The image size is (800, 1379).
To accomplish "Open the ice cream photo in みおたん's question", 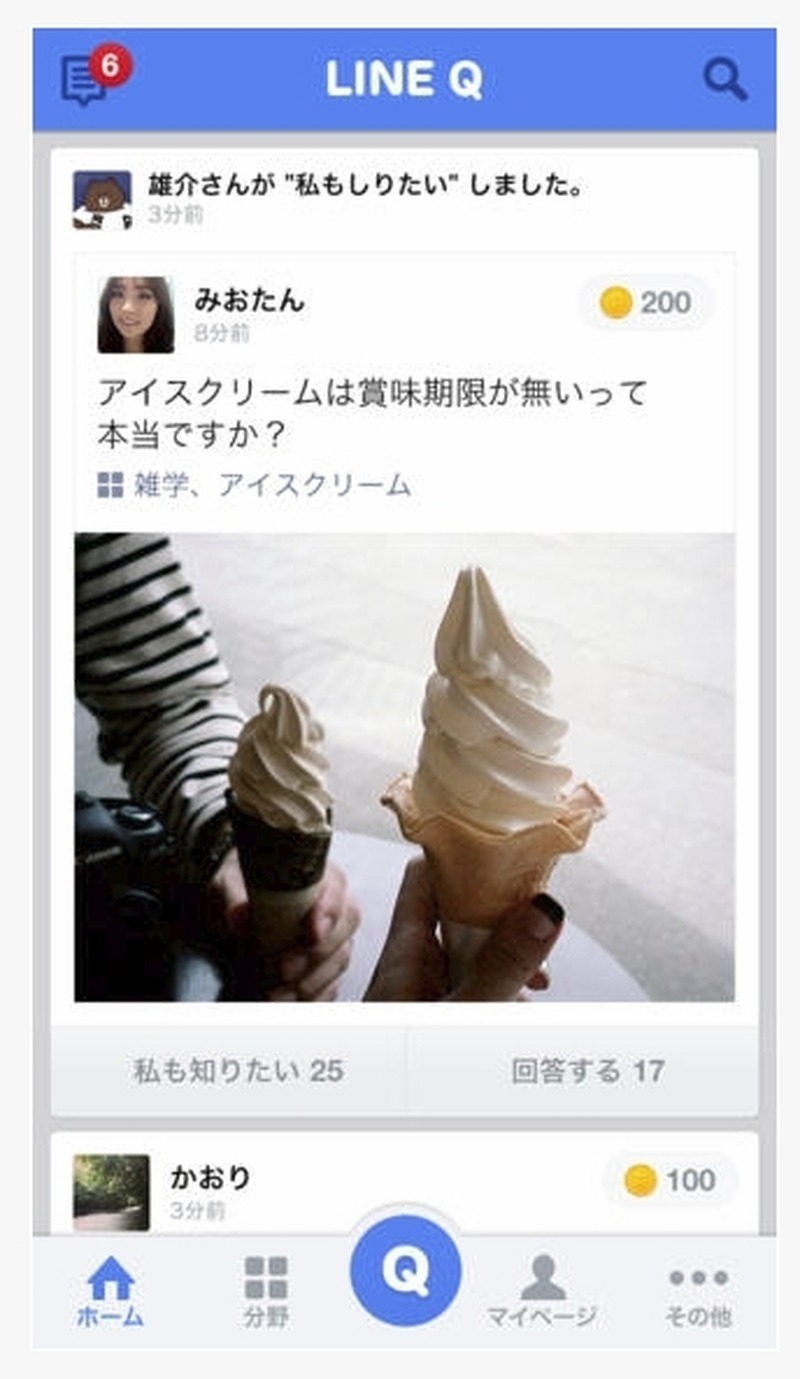I will [404, 767].
